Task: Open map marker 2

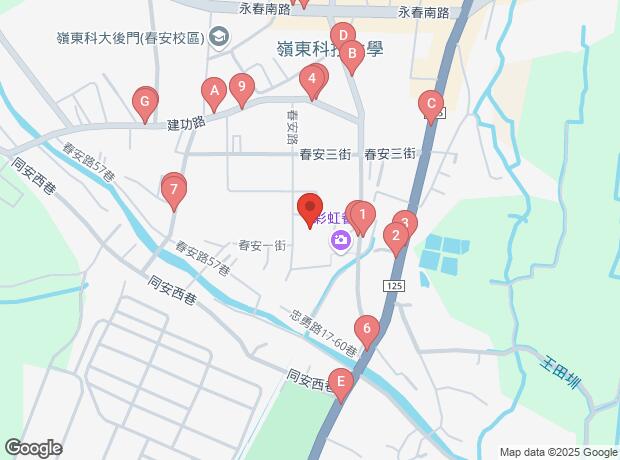Action: coord(396,236)
